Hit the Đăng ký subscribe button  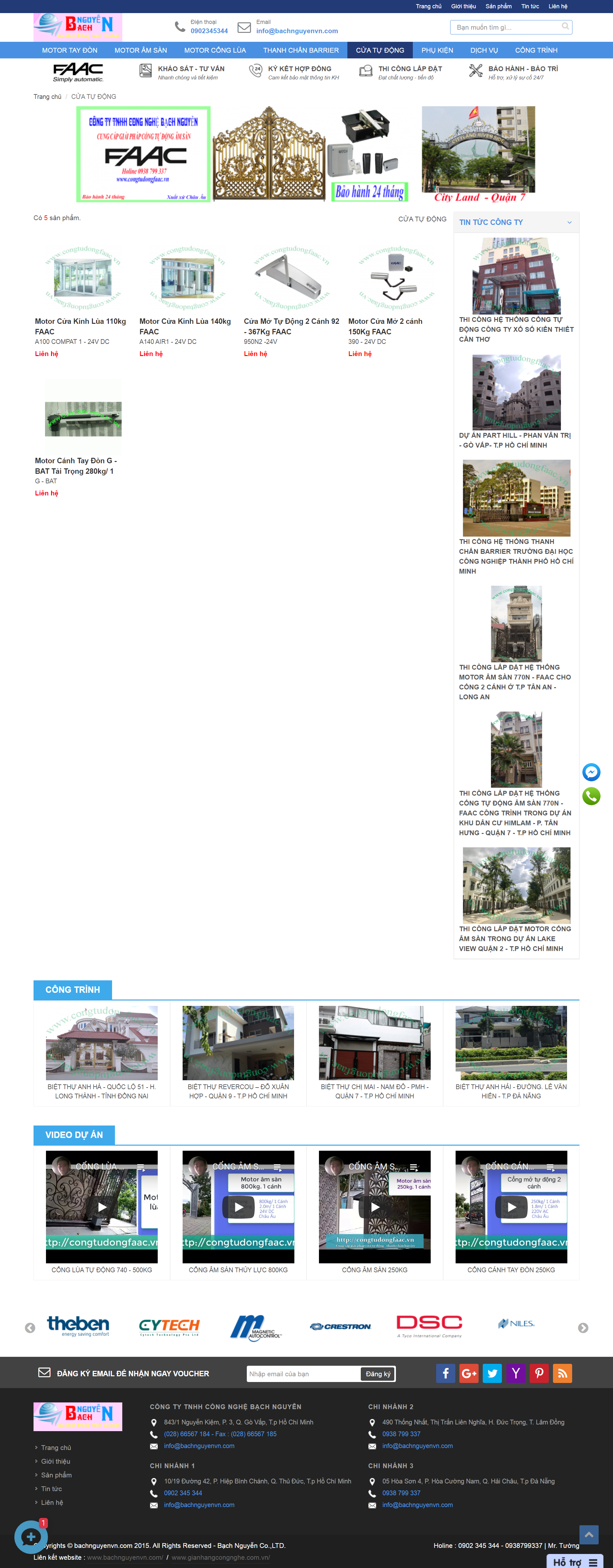pyautogui.click(x=378, y=1374)
